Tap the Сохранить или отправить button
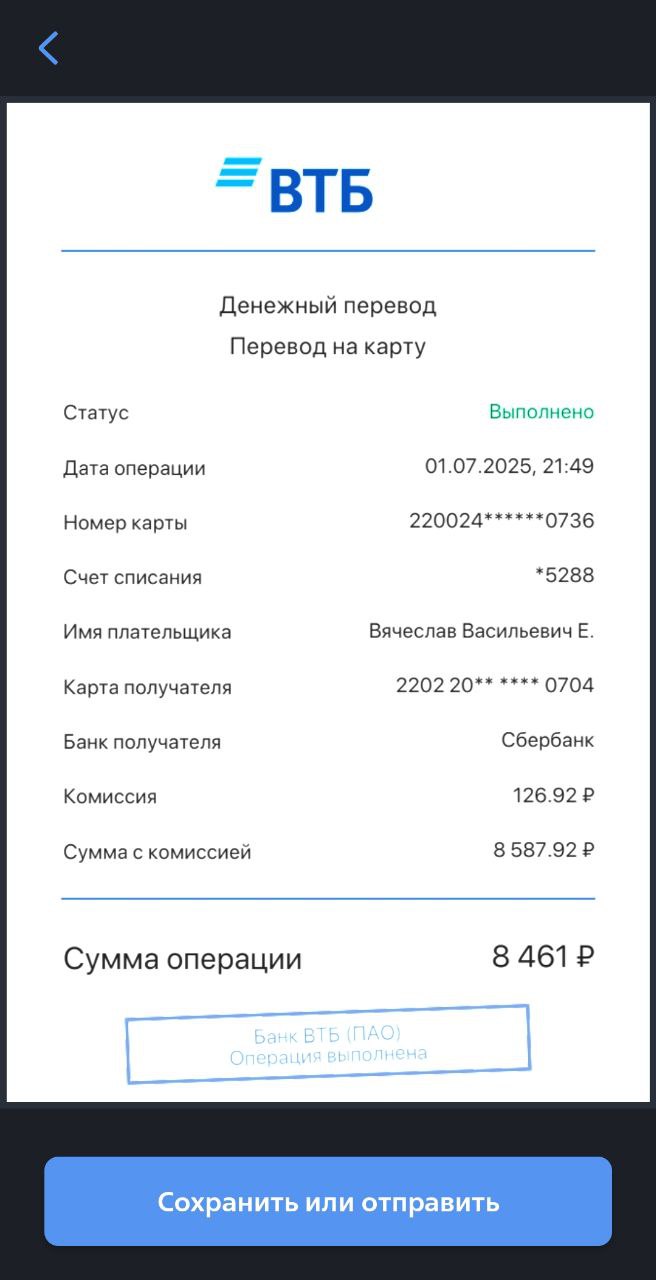Screen dimensions: 656x1280 [328, 1201]
